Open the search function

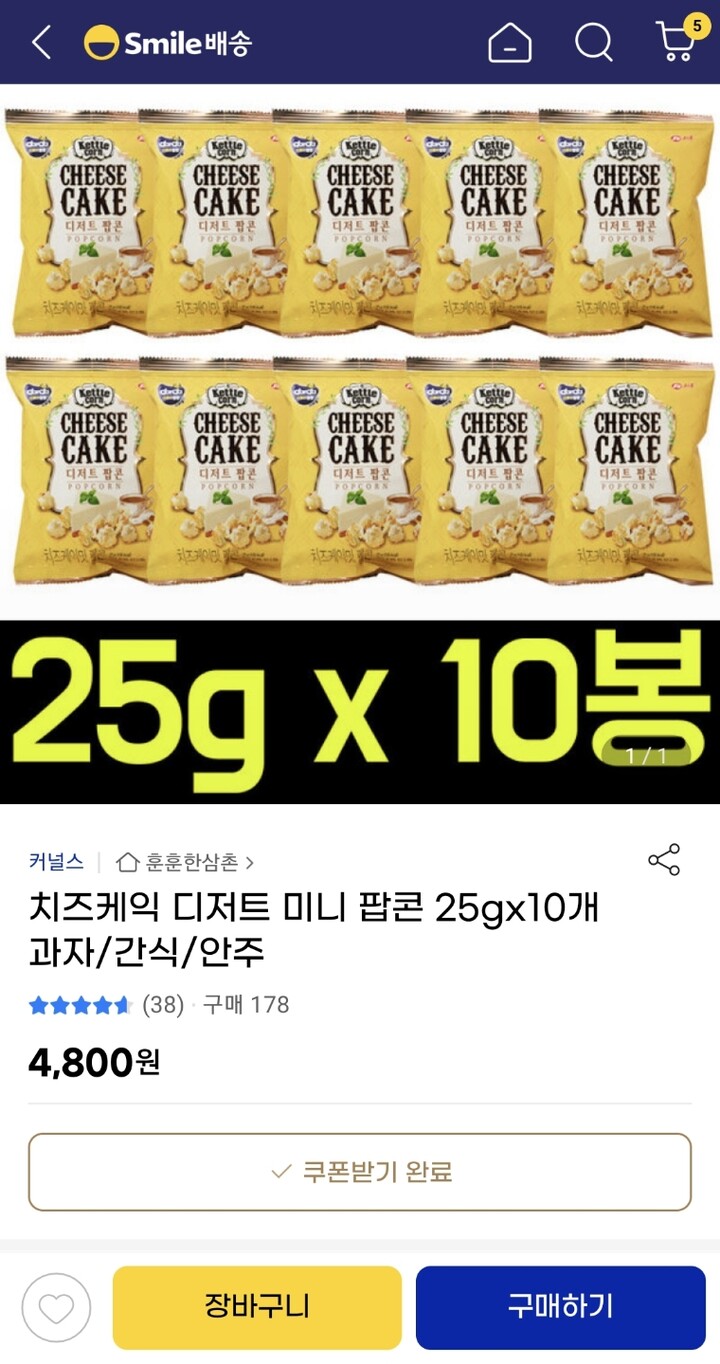pos(594,42)
